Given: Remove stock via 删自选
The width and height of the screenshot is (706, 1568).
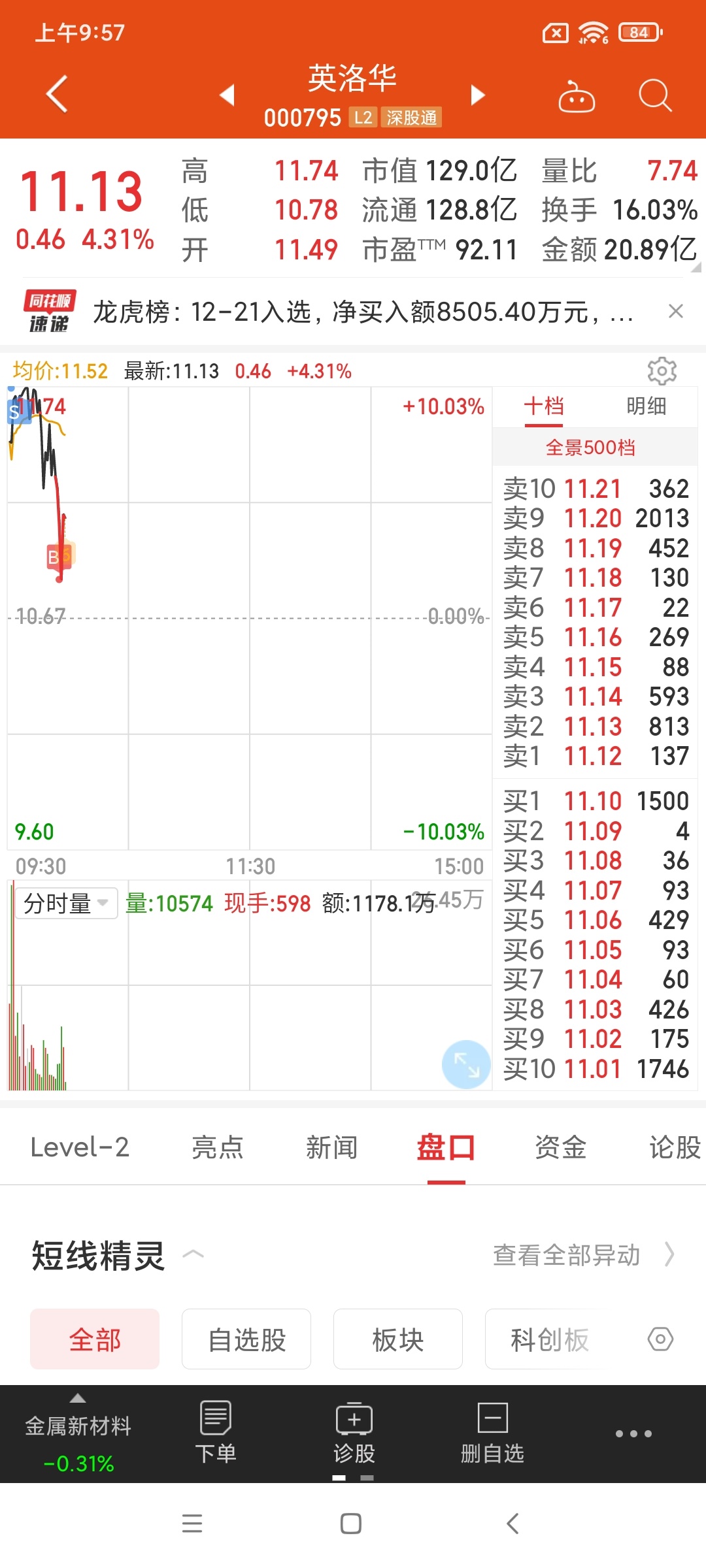Looking at the screenshot, I should click(492, 1433).
